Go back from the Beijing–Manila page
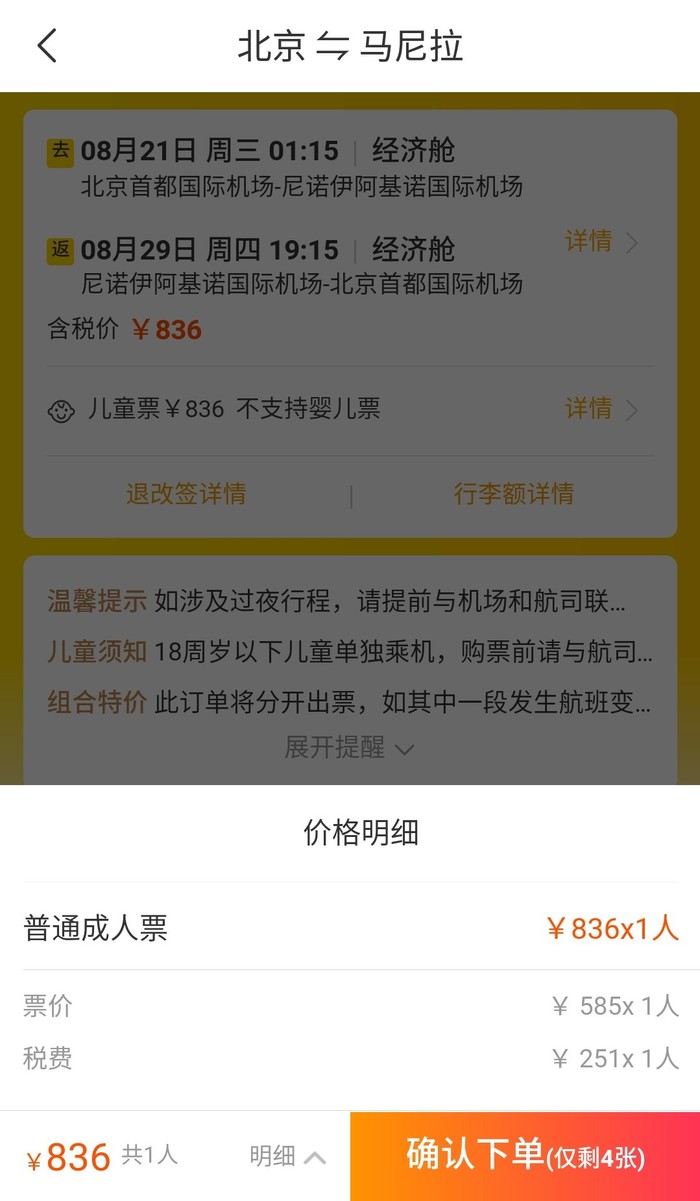700x1201 pixels. (47, 46)
